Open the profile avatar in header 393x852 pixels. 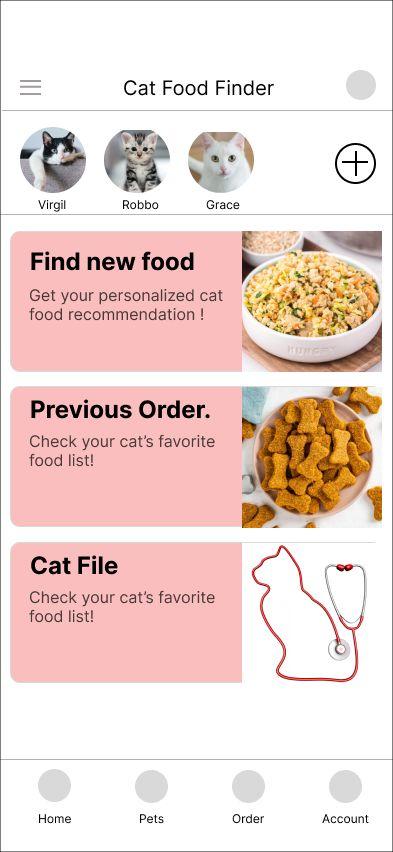pyautogui.click(x=361, y=85)
